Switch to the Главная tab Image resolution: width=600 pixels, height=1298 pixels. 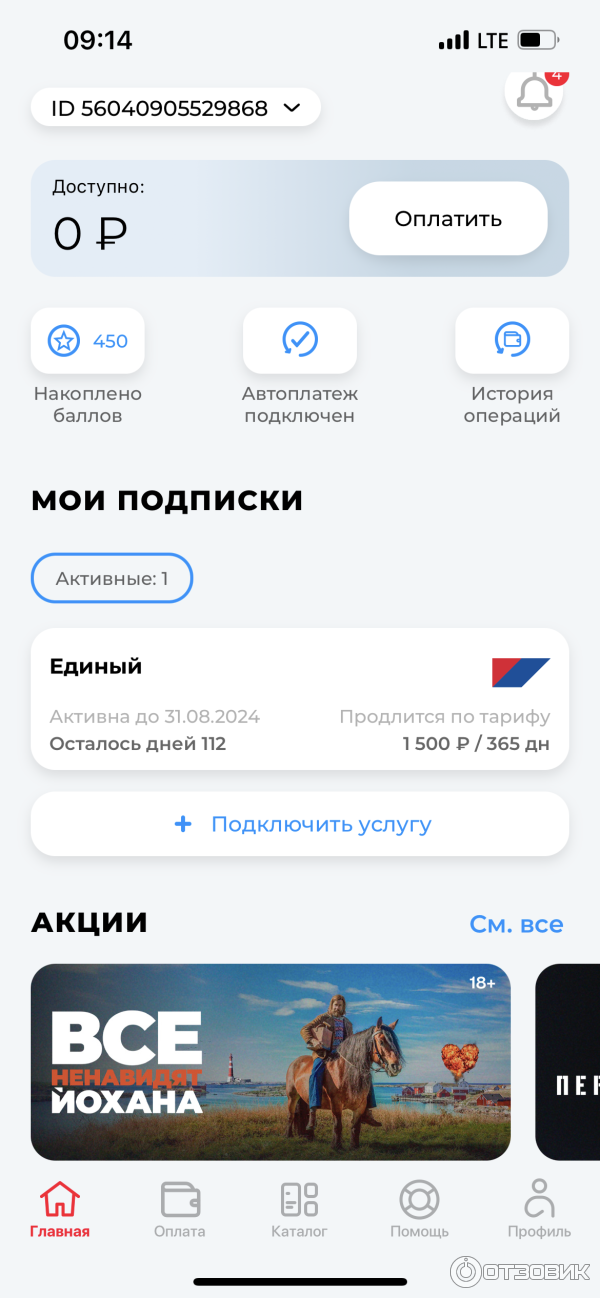(x=60, y=1210)
